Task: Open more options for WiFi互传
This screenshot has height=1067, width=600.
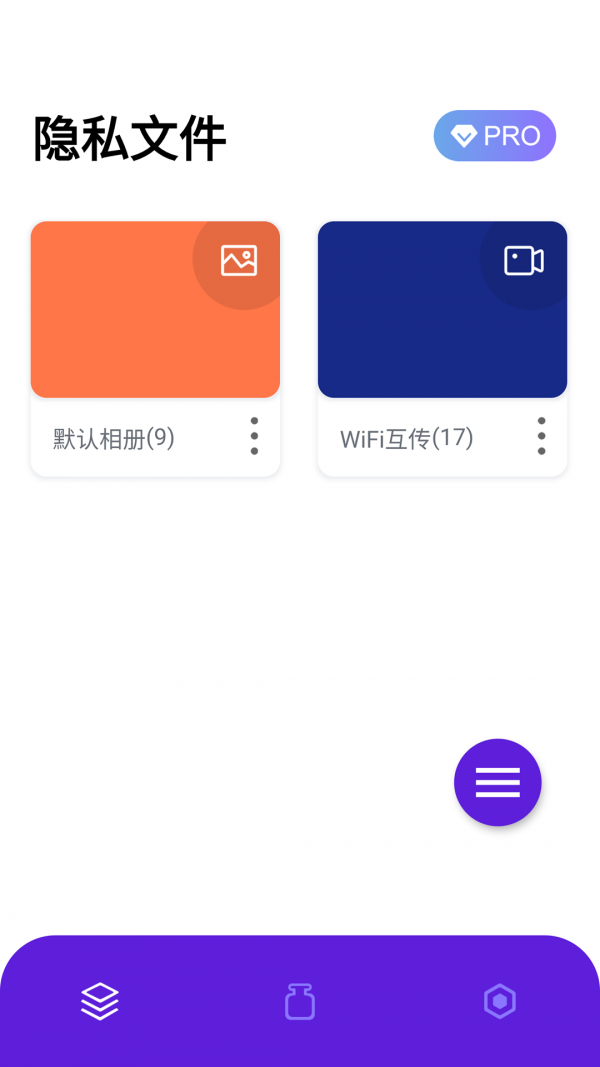Action: click(x=541, y=437)
